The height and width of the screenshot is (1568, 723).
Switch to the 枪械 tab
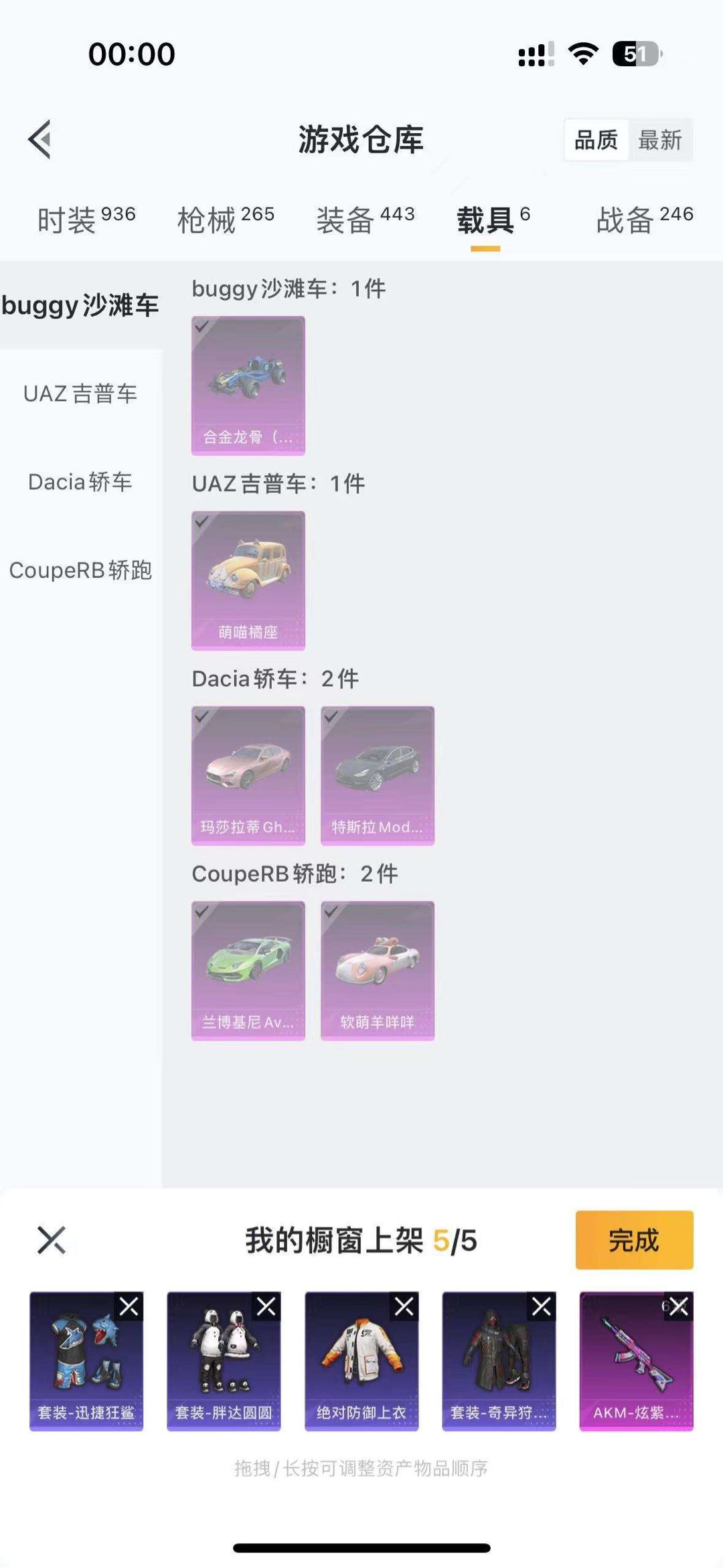[226, 220]
